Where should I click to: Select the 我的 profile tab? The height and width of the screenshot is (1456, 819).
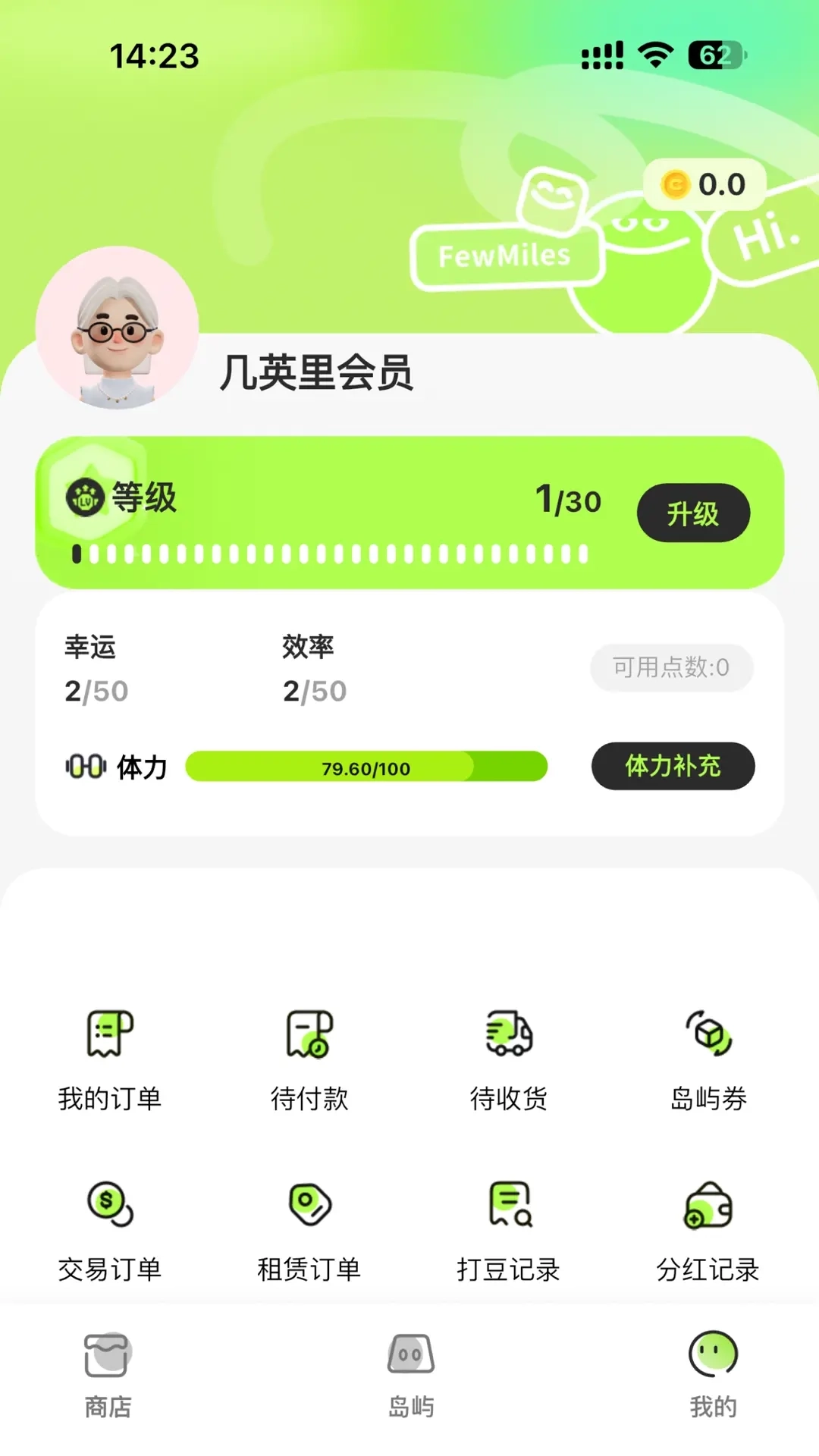pos(713,1373)
